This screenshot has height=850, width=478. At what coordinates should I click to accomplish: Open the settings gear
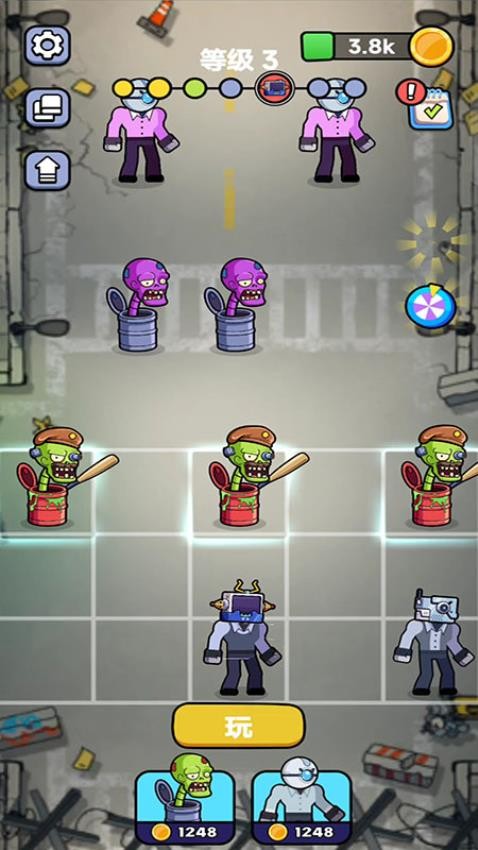47,46
